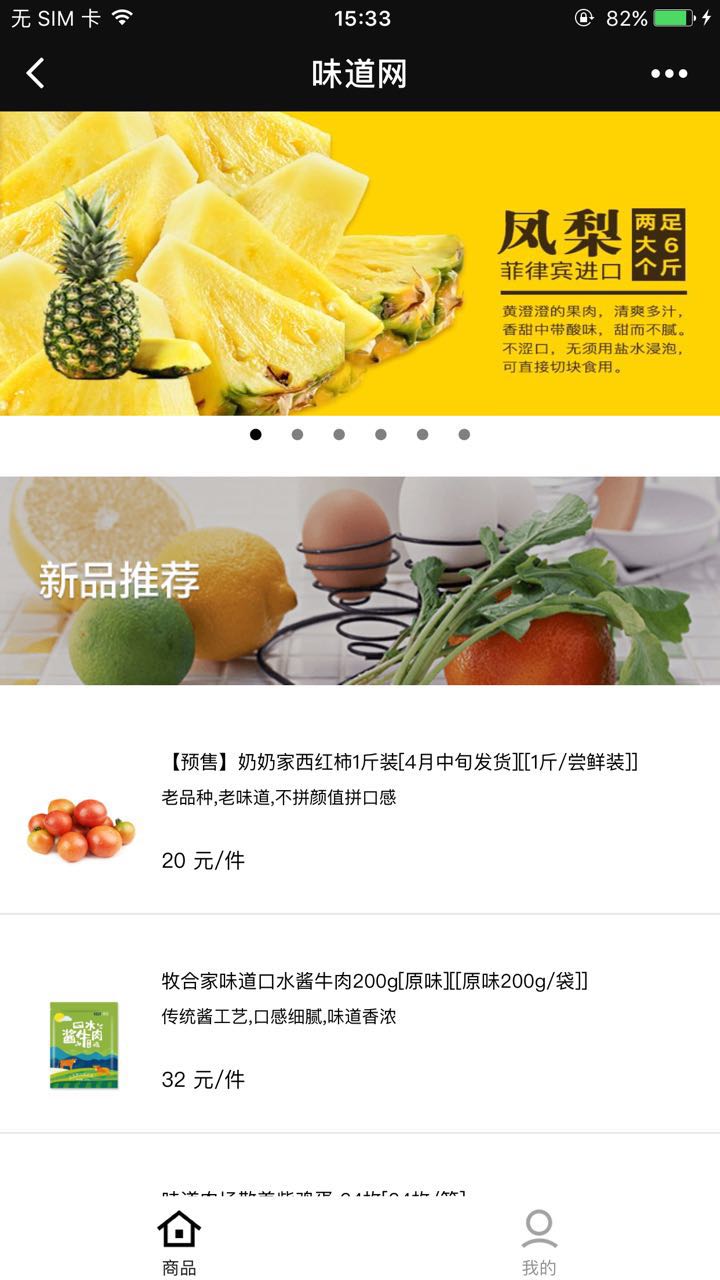720x1280 pixels.
Task: Open the three-dot overflow menu
Action: [669, 73]
